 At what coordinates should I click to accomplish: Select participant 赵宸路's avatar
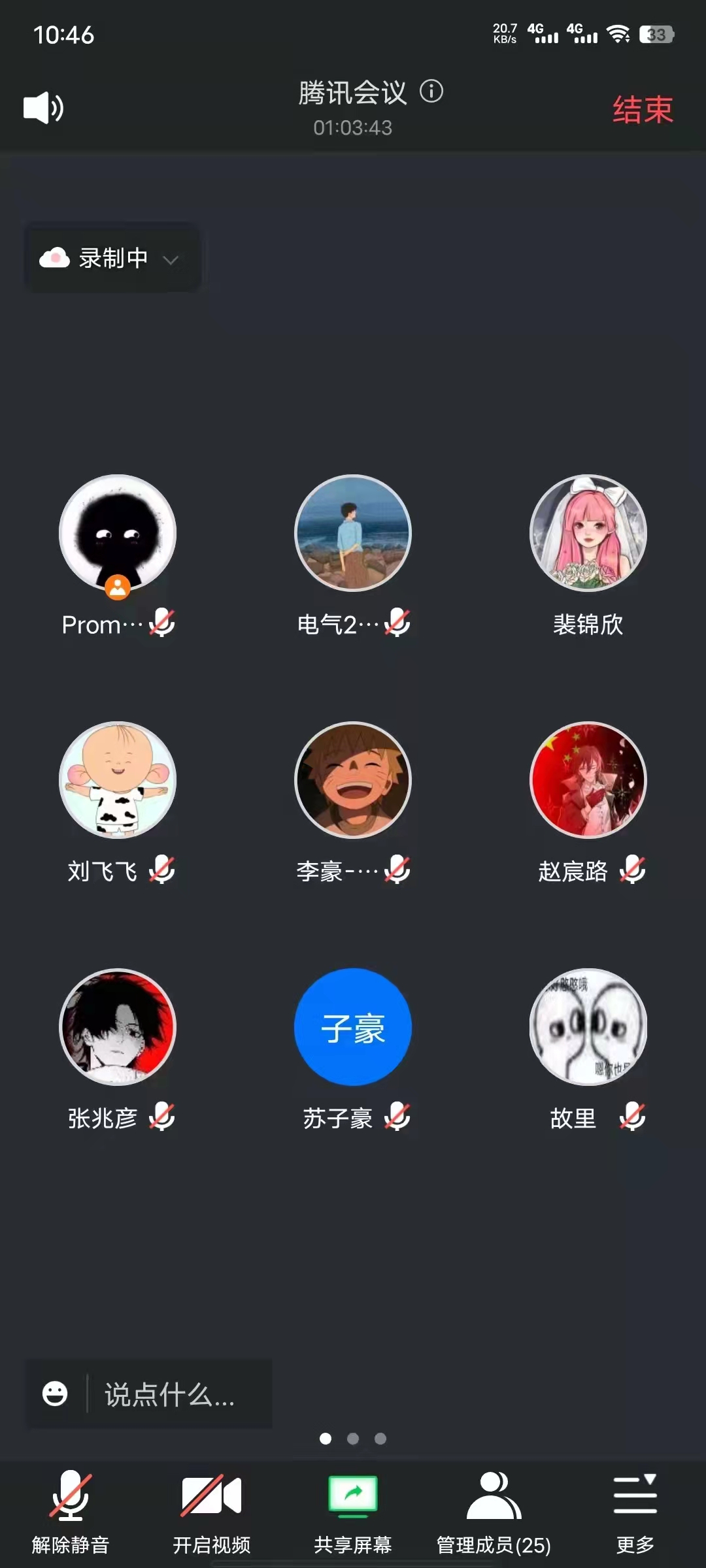pyautogui.click(x=588, y=780)
